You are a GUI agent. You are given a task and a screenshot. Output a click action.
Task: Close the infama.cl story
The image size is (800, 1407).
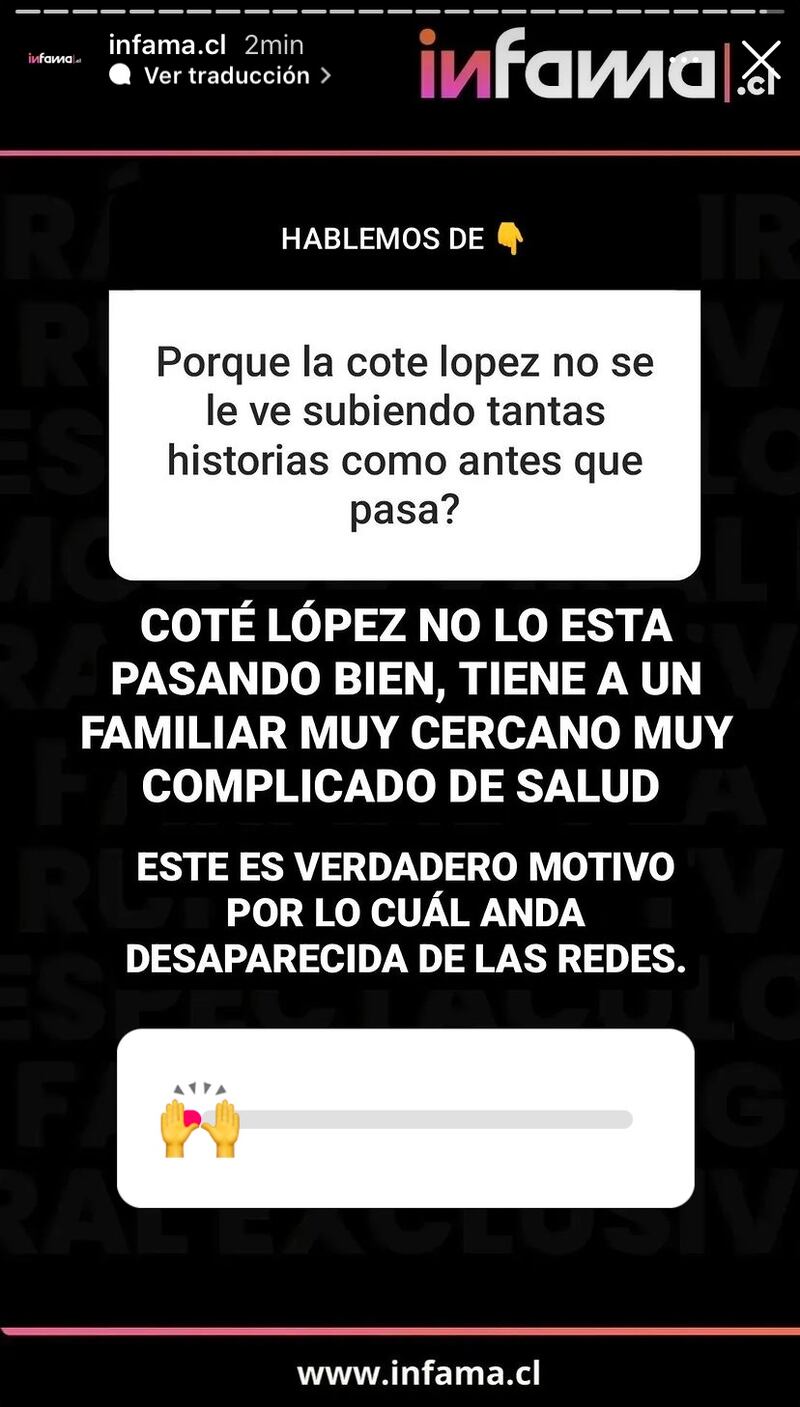tap(761, 59)
